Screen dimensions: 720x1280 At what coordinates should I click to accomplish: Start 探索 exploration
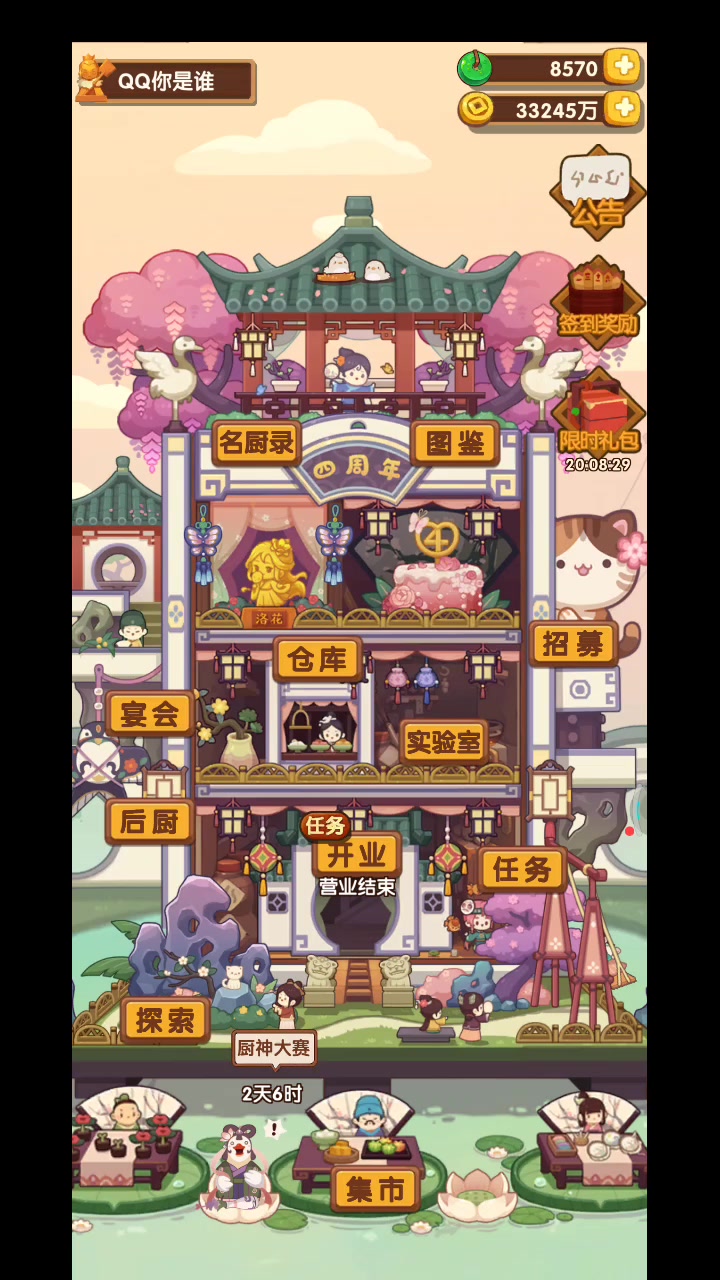166,1020
